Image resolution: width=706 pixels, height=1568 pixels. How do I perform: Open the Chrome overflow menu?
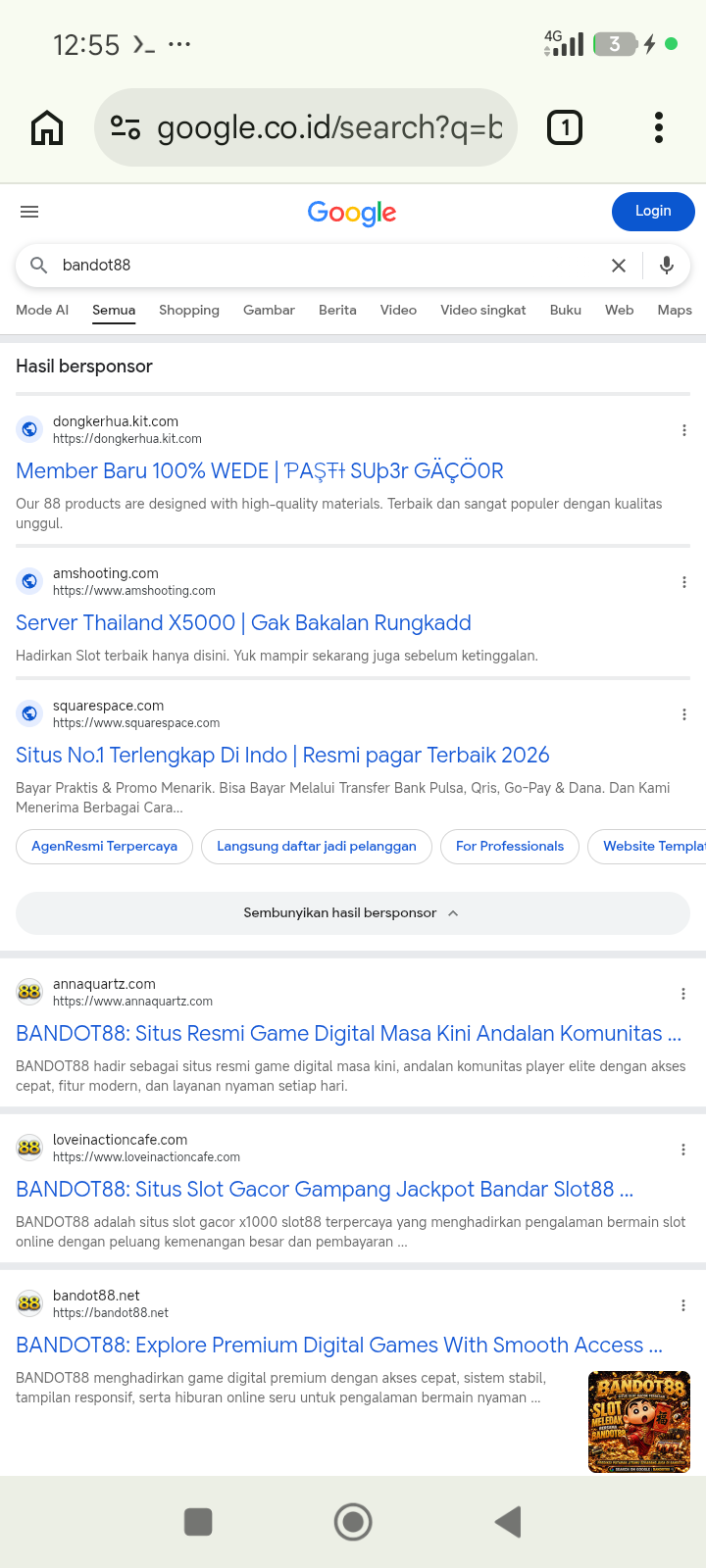(659, 127)
